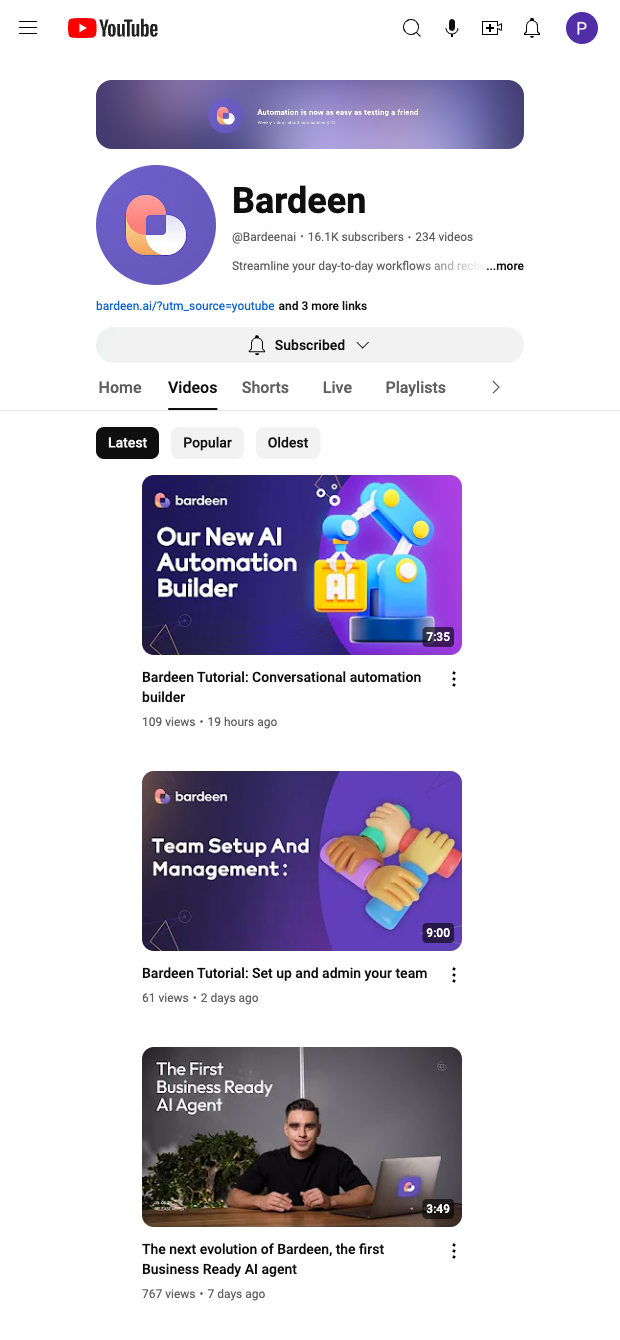
Task: Play the Team Setup And Management video
Action: (x=302, y=861)
